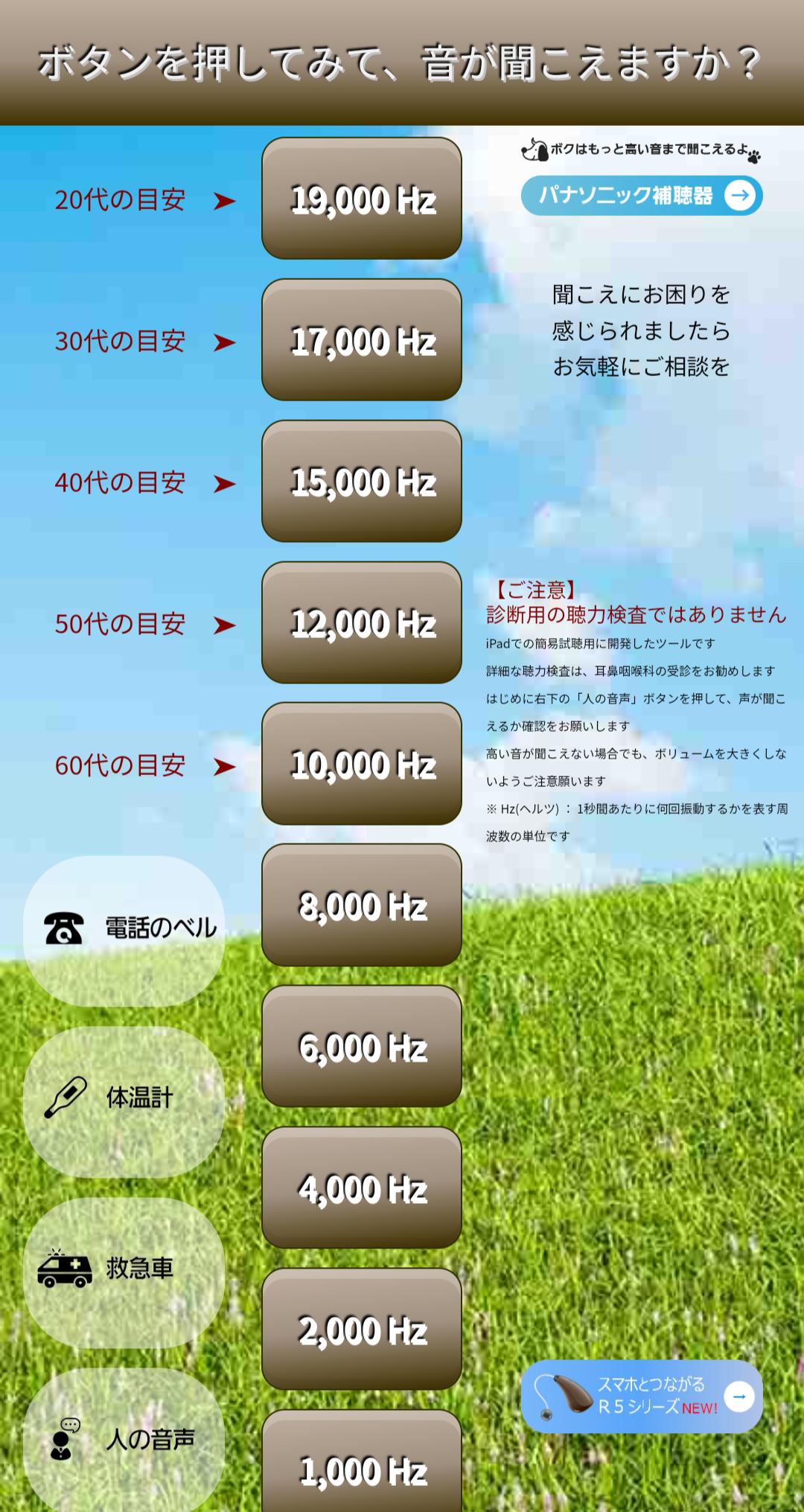Play the 人の音声 voice sample
The width and height of the screenshot is (804, 1512).
[x=124, y=1441]
